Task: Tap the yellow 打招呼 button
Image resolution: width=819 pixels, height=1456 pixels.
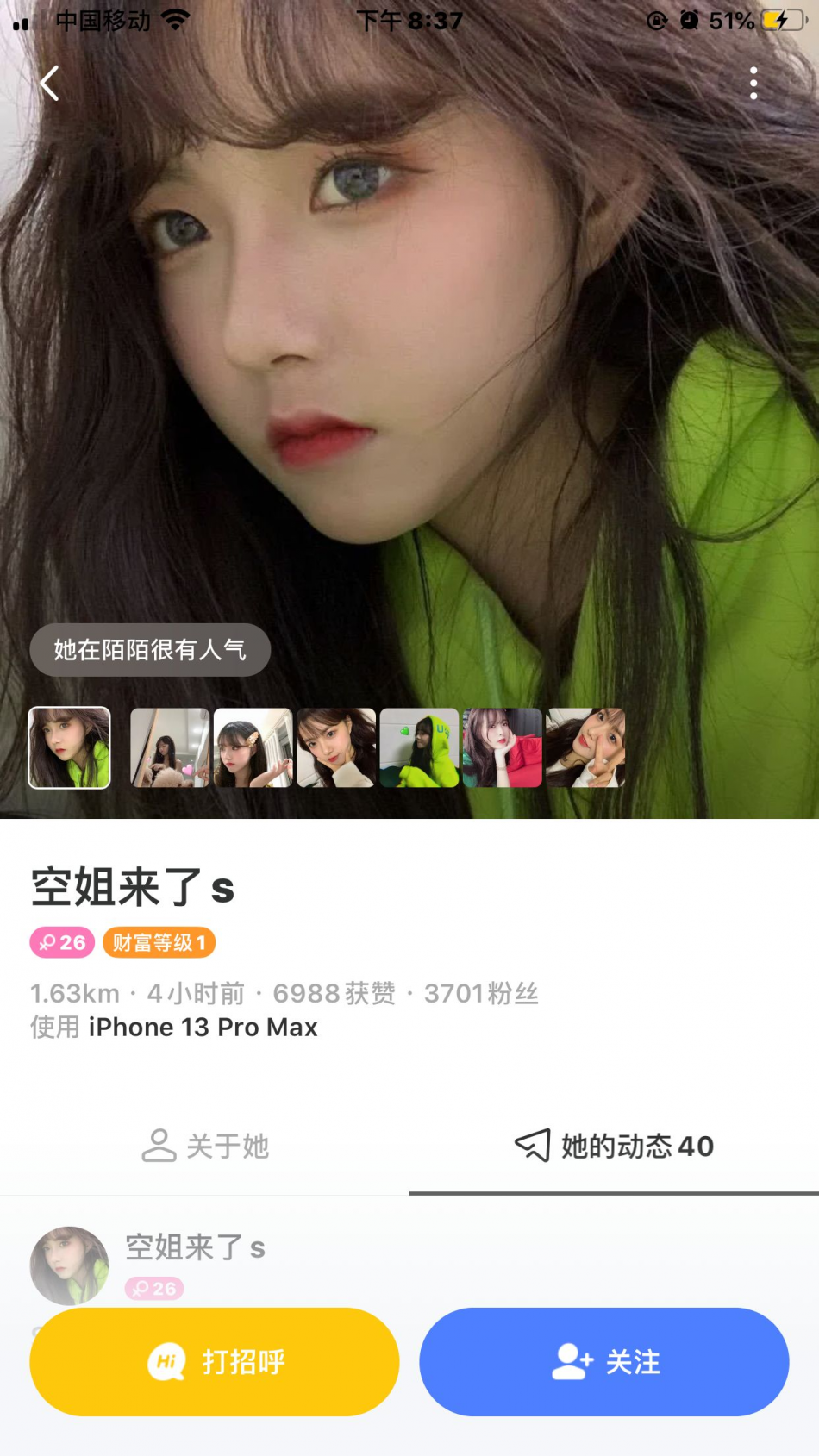Action: (x=215, y=1361)
